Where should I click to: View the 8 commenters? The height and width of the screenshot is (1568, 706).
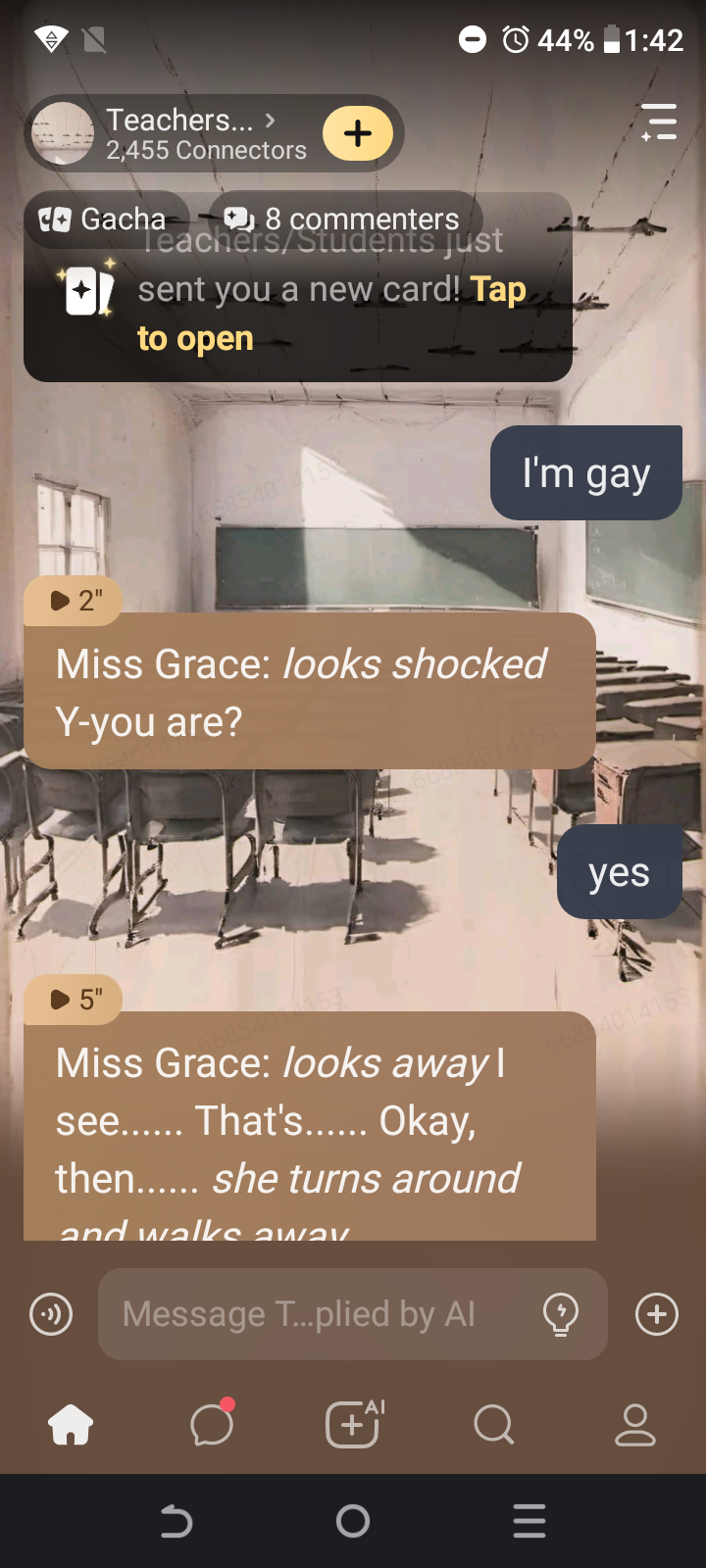343,219
